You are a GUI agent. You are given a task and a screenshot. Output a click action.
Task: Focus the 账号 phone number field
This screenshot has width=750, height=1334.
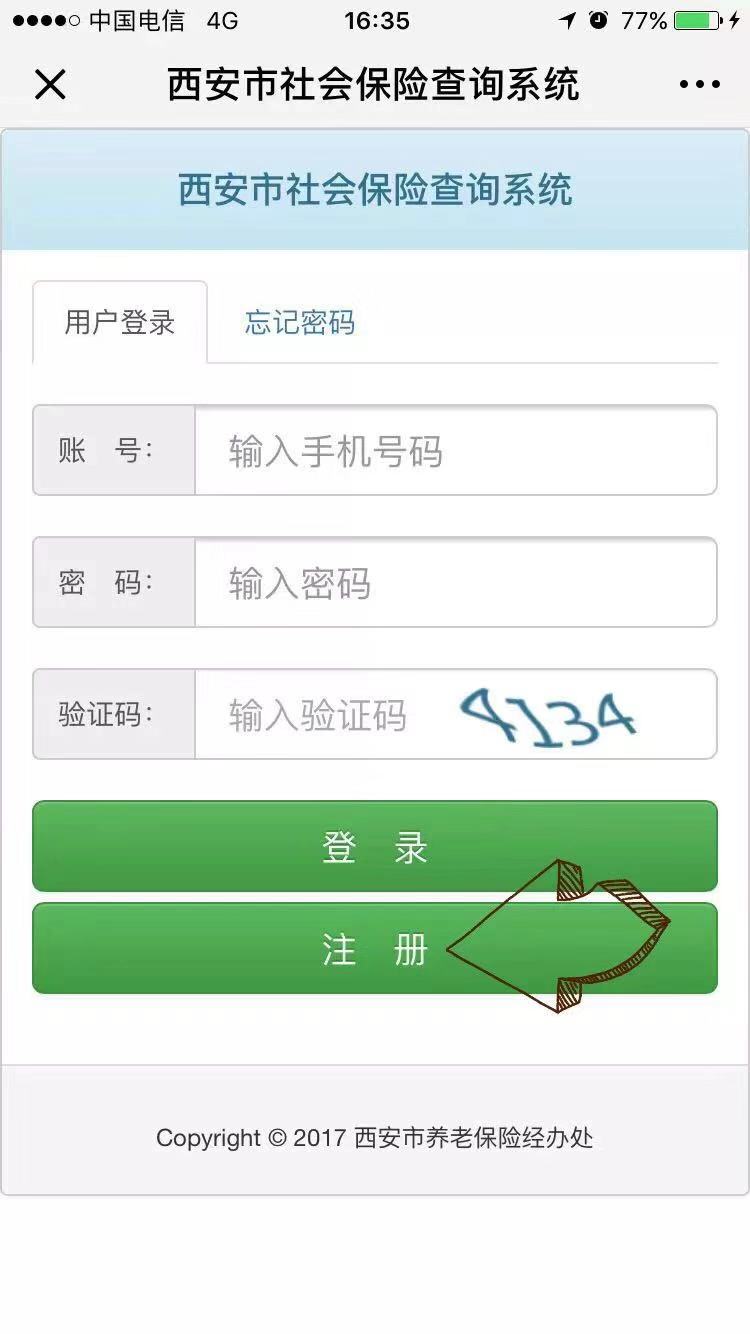(455, 451)
